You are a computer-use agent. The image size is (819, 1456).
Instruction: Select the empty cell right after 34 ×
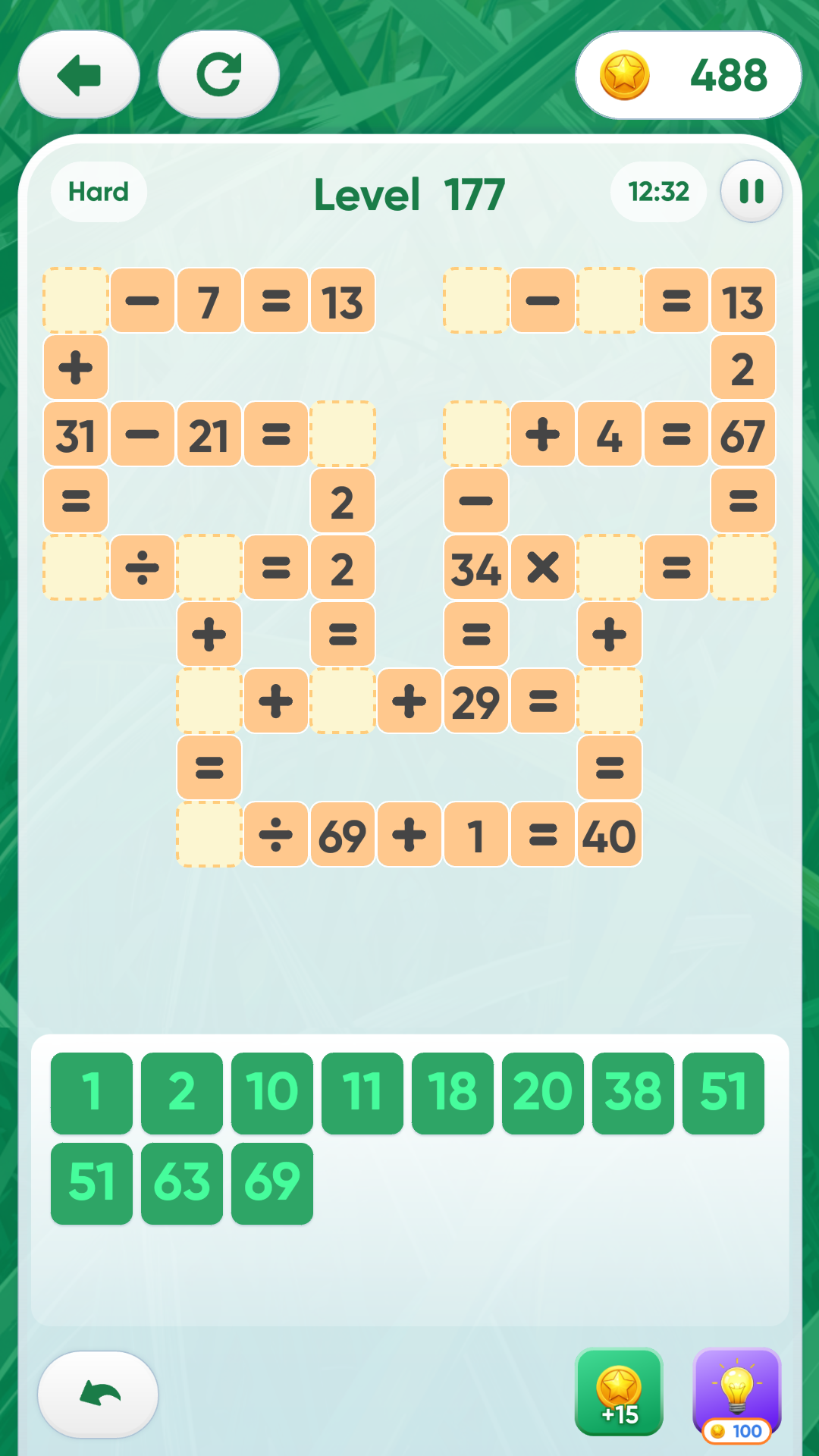(x=610, y=567)
